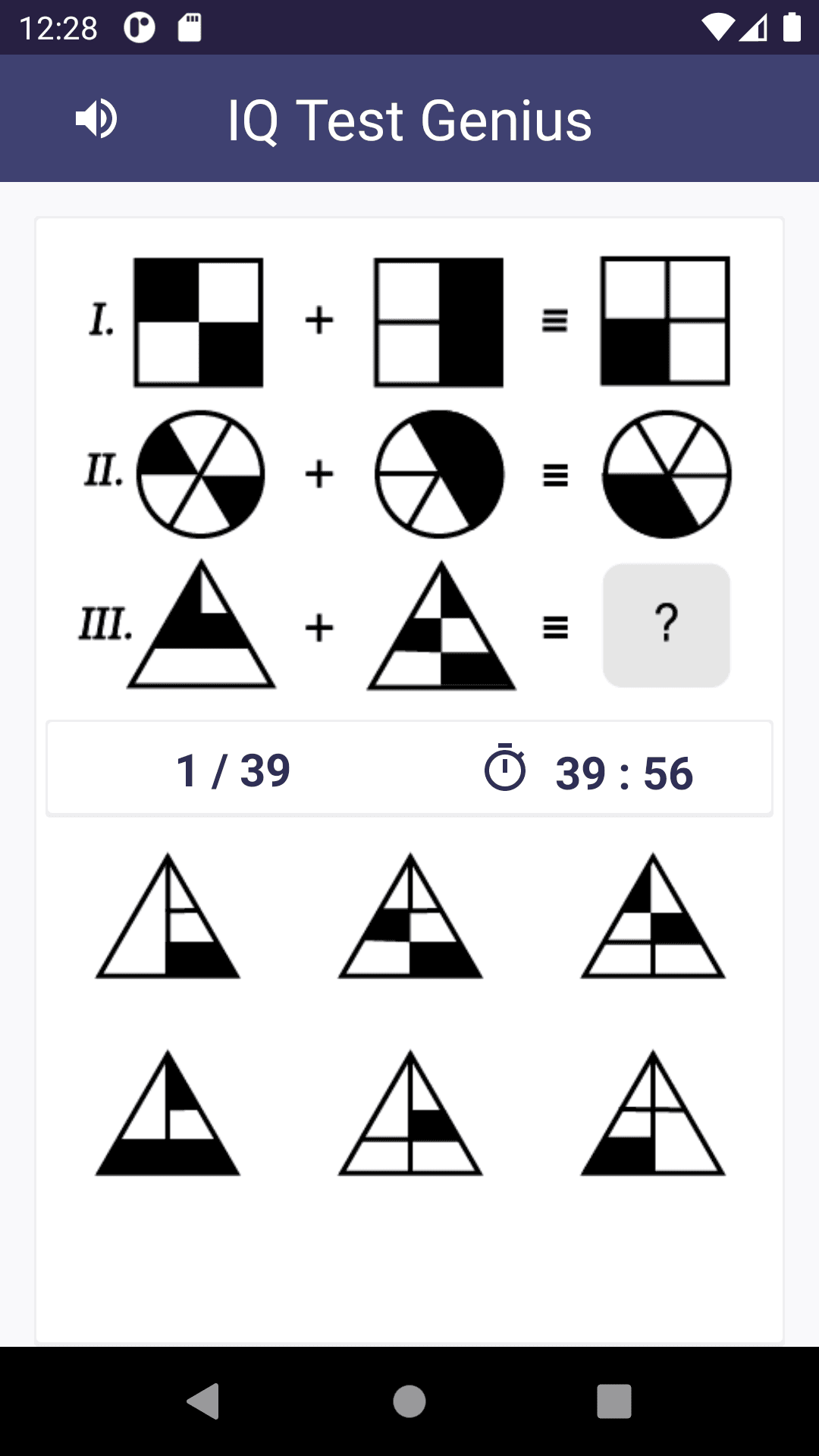Toggle the sound speaker icon
Viewport: 819px width, 1456px height.
(x=96, y=119)
